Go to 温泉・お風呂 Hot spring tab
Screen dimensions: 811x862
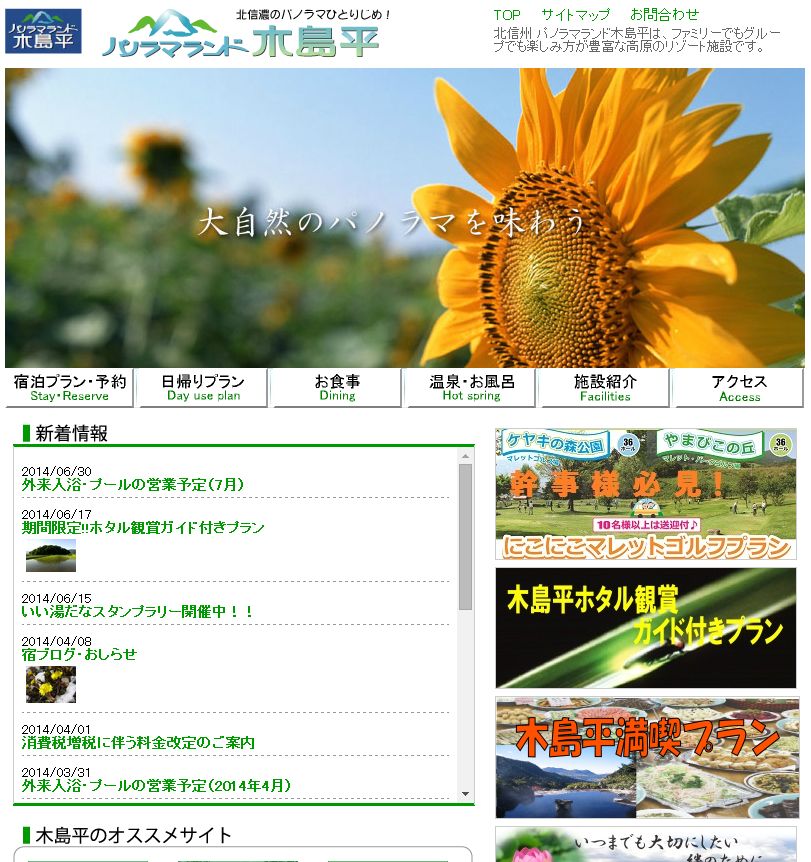point(471,388)
